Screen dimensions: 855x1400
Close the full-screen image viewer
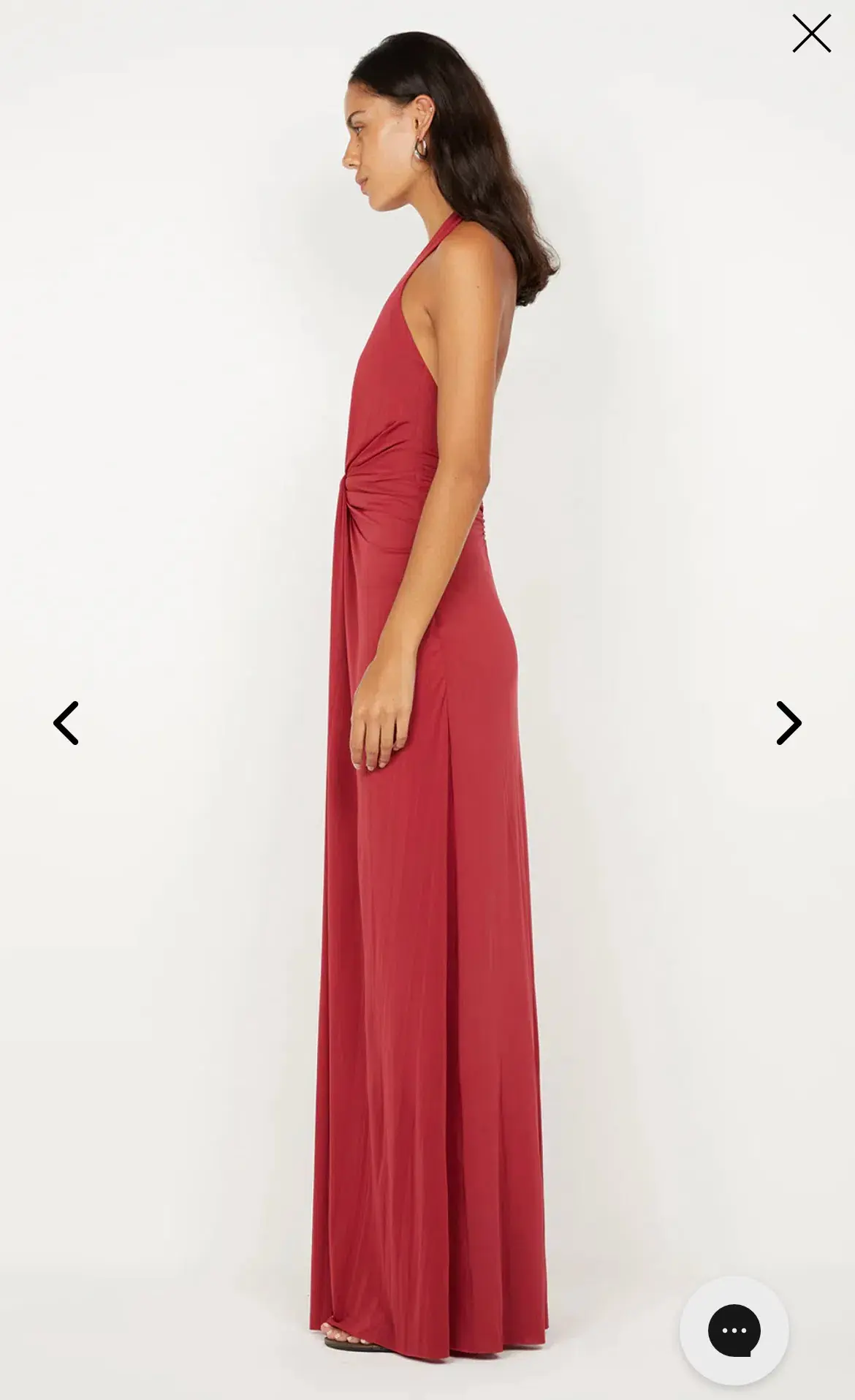coord(811,34)
